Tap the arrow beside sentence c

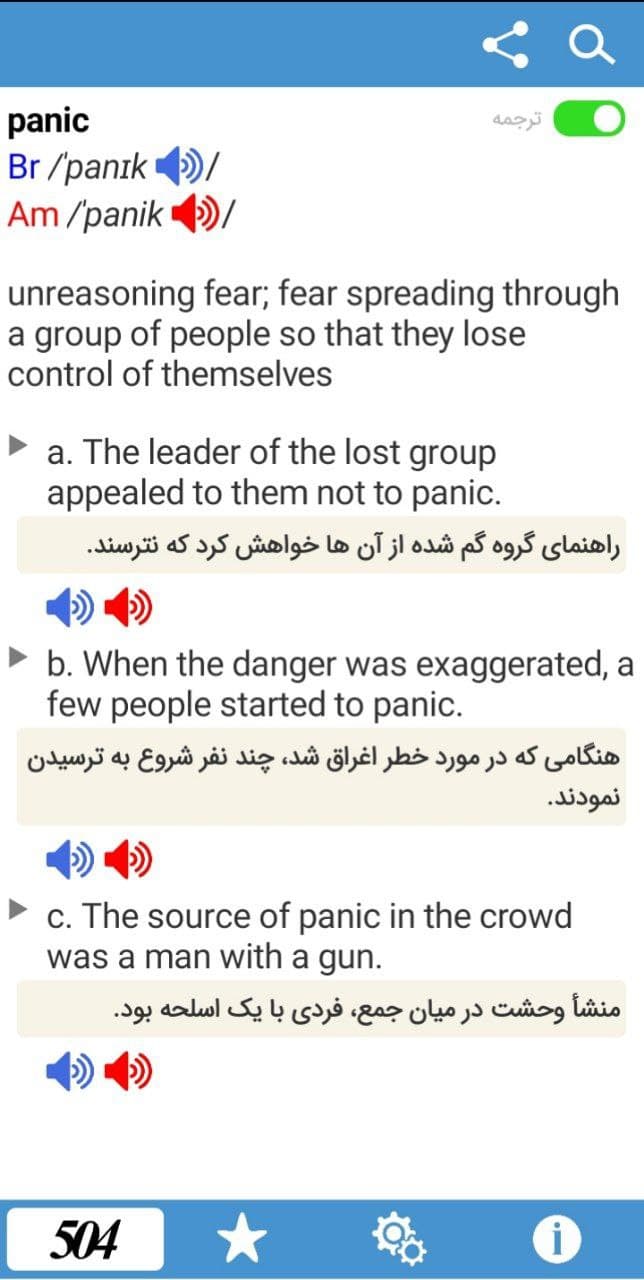[18, 909]
